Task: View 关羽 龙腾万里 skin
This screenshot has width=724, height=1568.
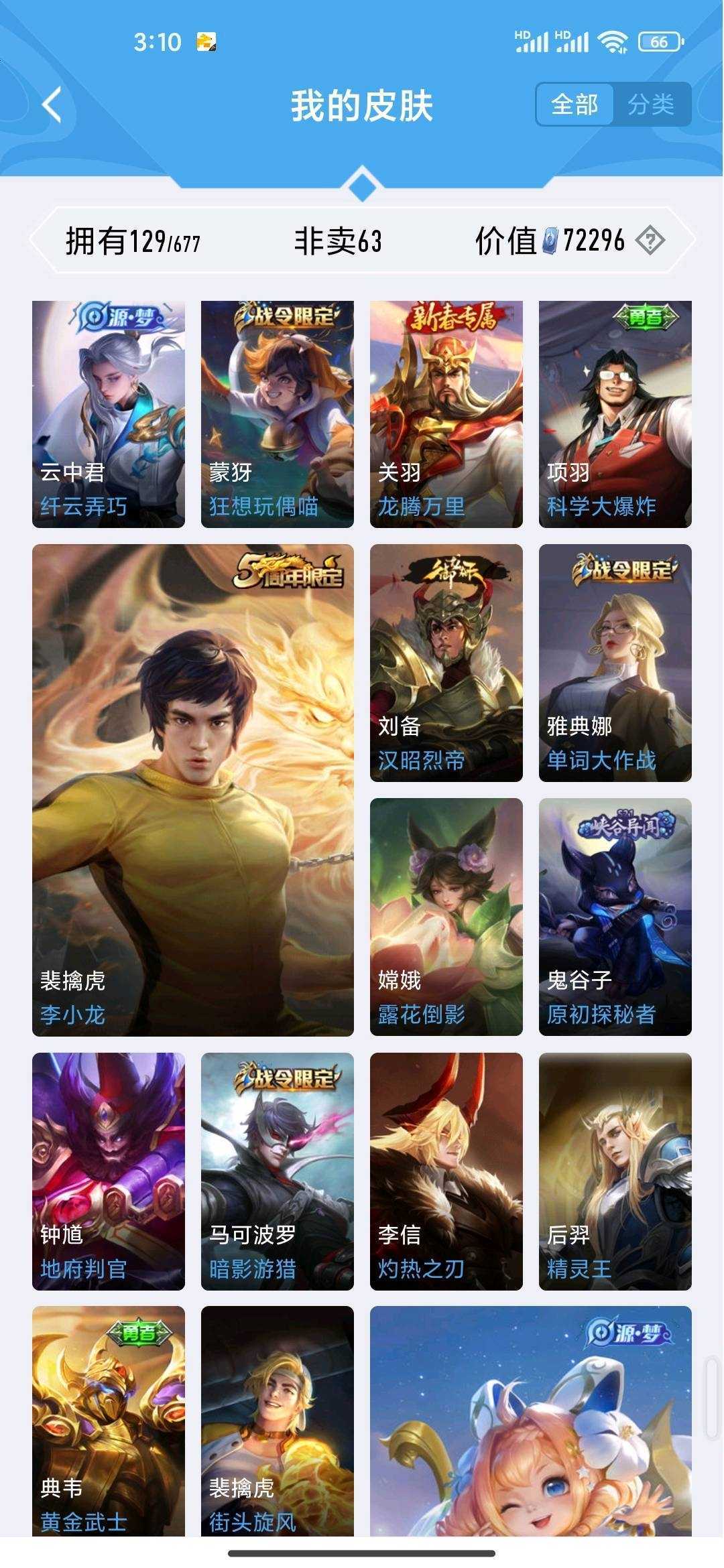Action: coord(446,414)
